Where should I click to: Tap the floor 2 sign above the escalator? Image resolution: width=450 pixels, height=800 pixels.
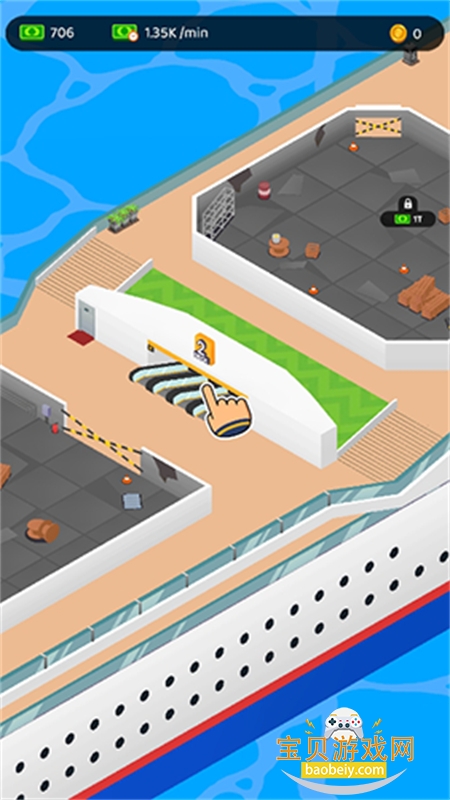204,349
